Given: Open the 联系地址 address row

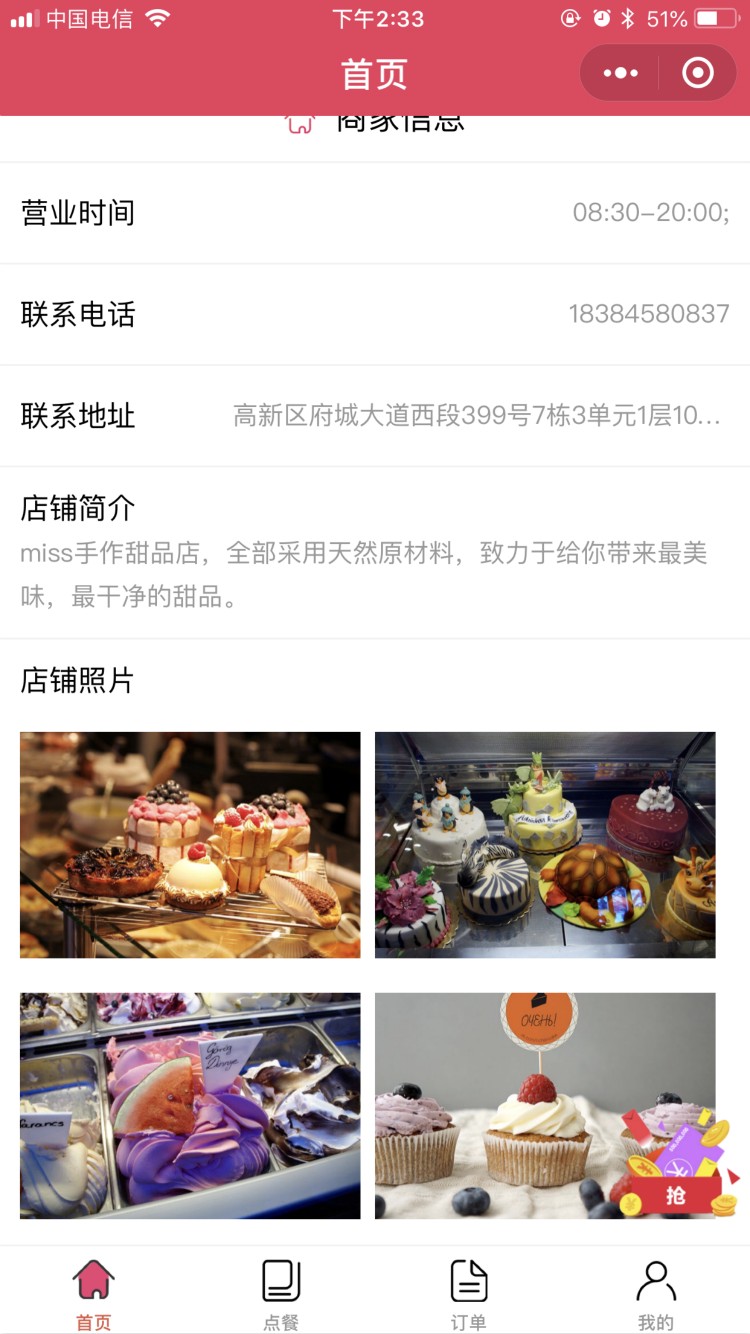Looking at the screenshot, I should (x=375, y=416).
